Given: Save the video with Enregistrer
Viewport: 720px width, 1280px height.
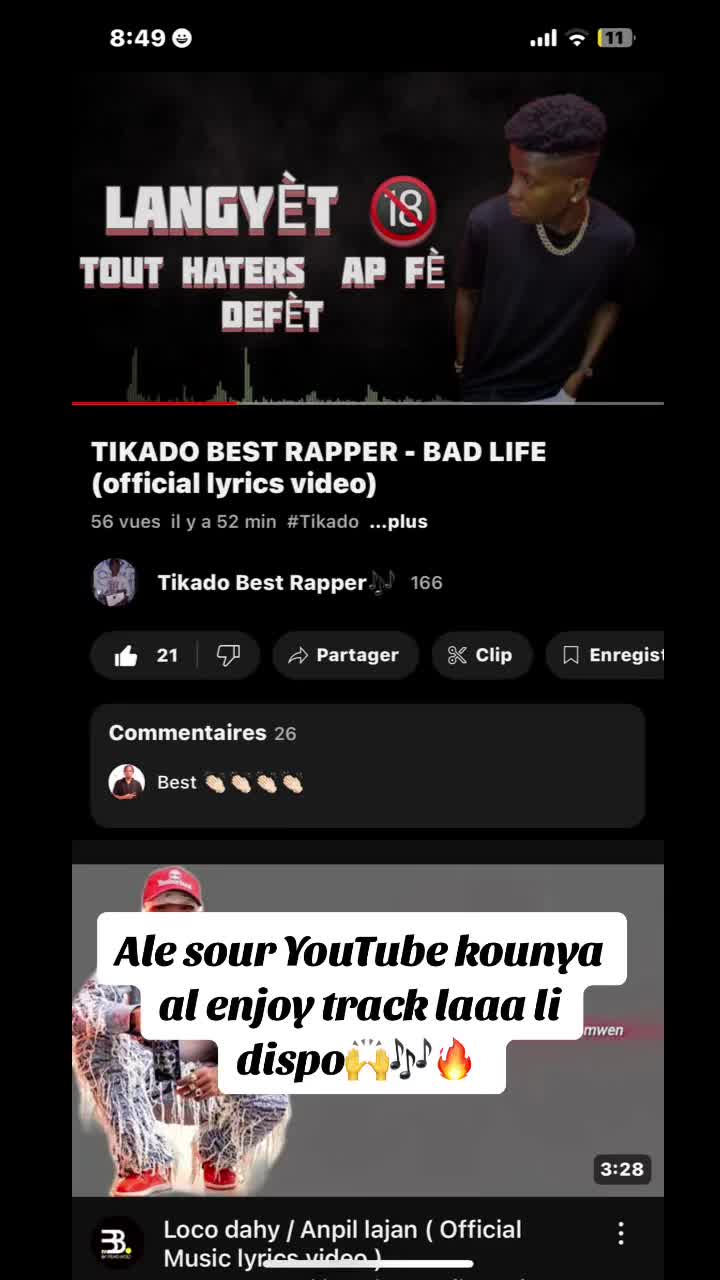Looking at the screenshot, I should [x=606, y=655].
